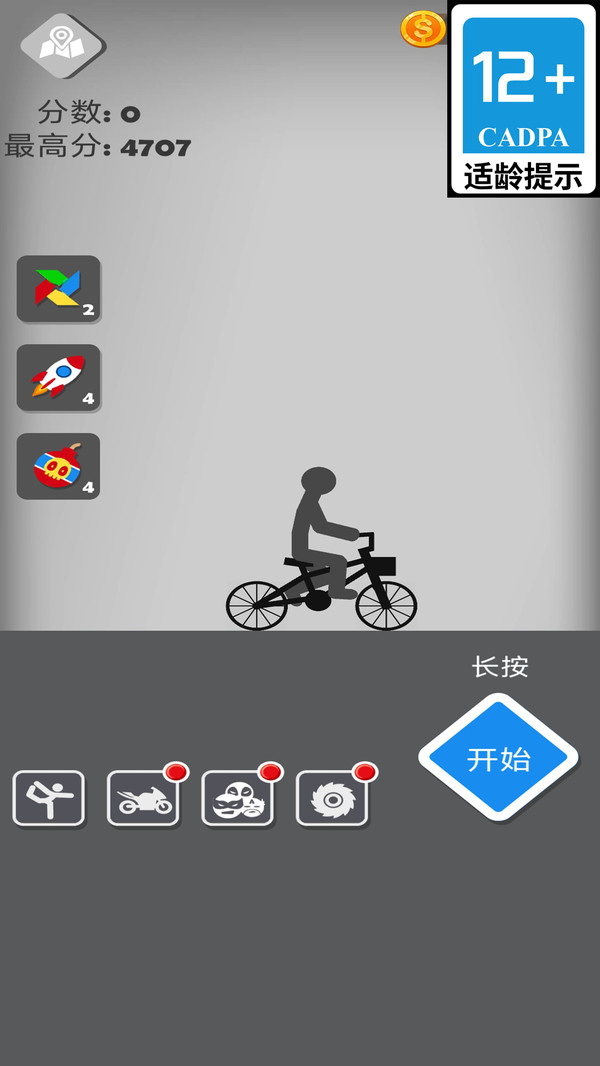Choose the motorcycle vehicle option
The width and height of the screenshot is (600, 1066).
pyautogui.click(x=143, y=798)
